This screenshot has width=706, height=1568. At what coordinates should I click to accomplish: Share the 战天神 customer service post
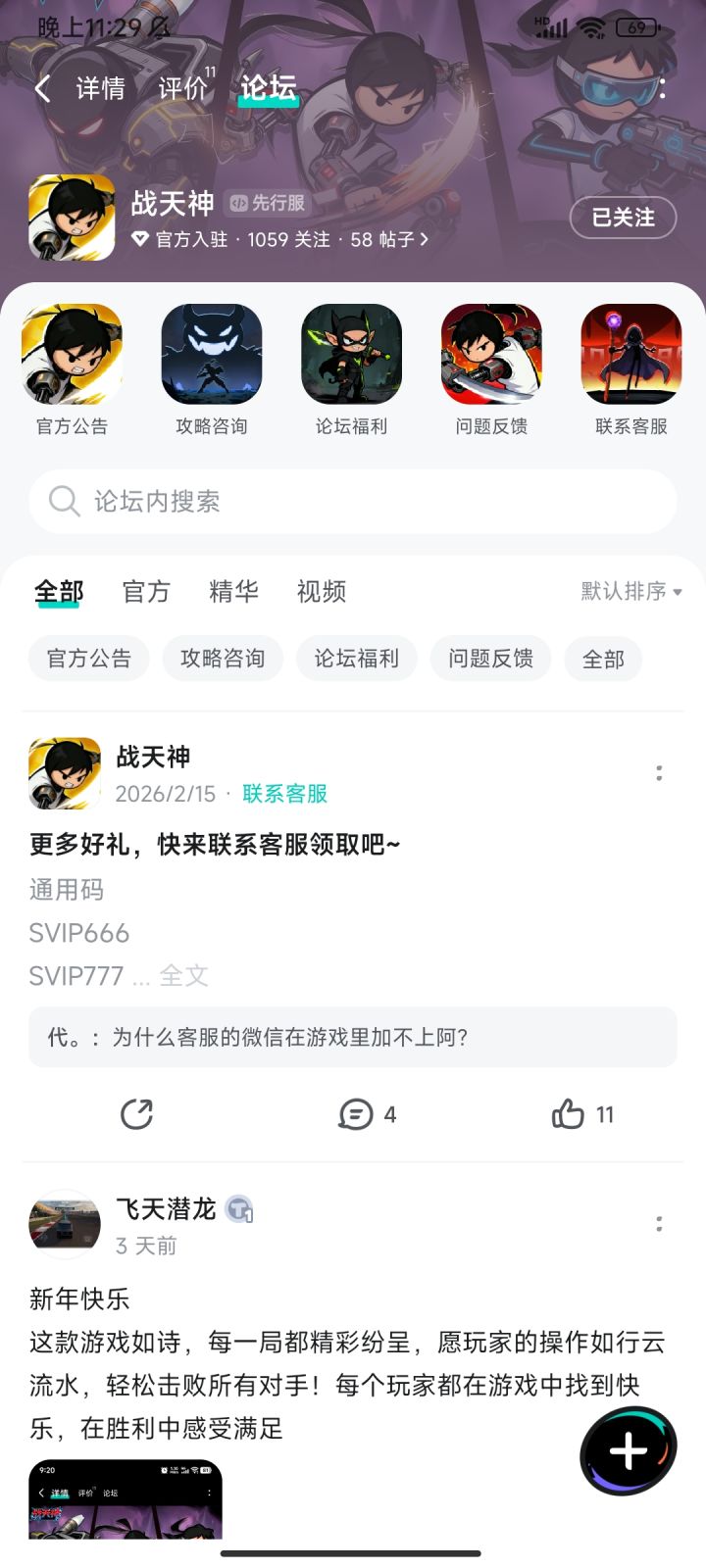[x=137, y=1114]
